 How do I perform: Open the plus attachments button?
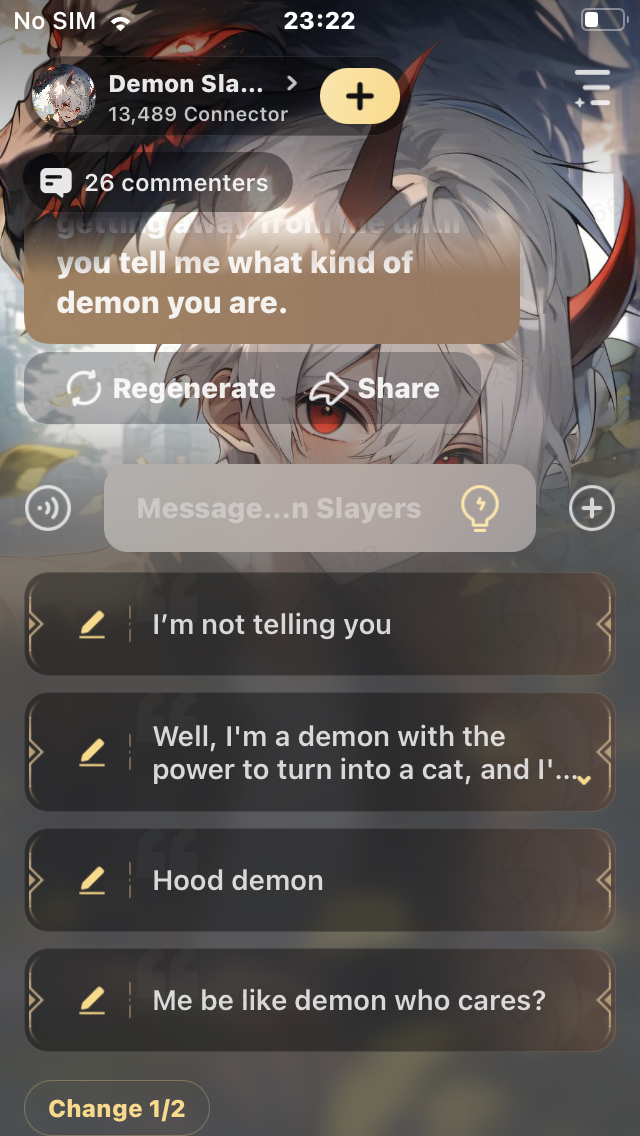[591, 509]
